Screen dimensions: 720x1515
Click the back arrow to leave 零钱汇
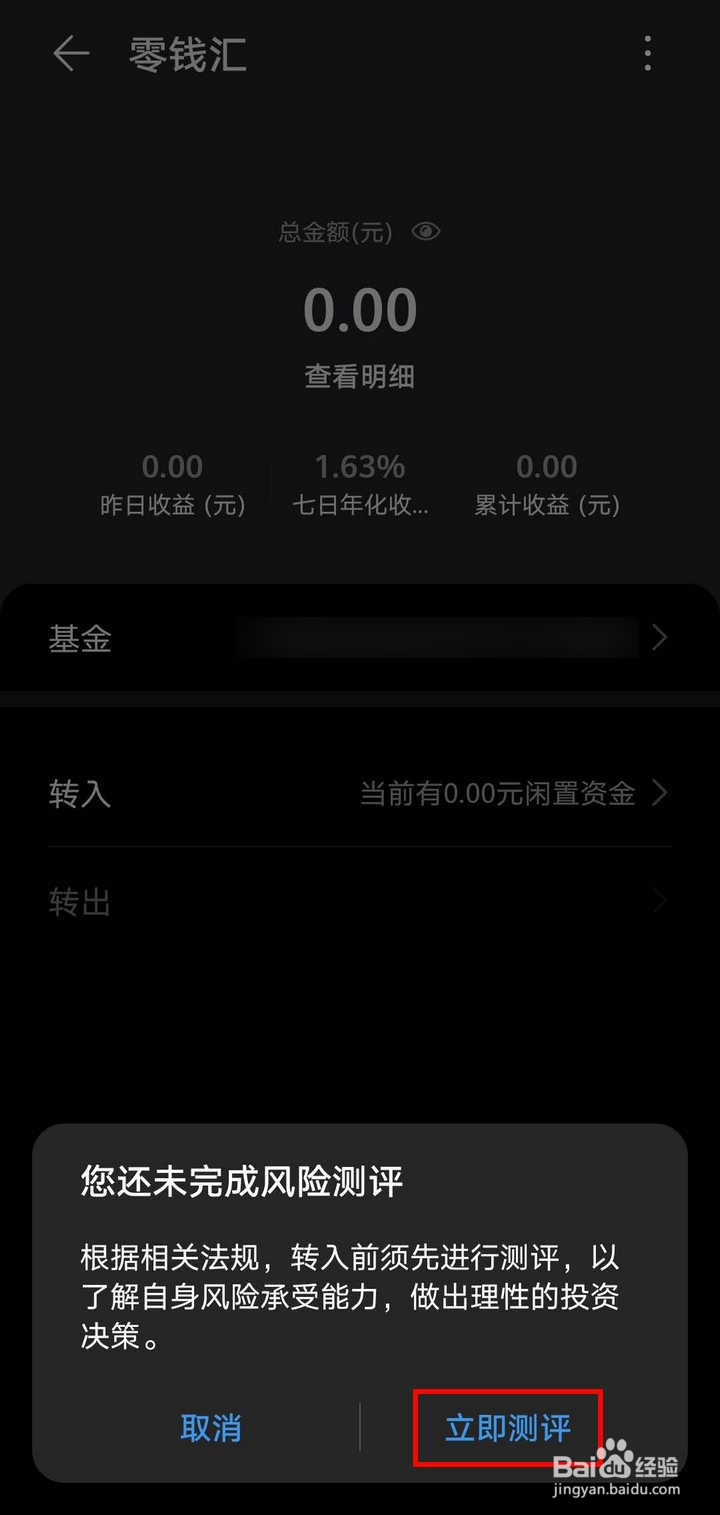[x=69, y=55]
